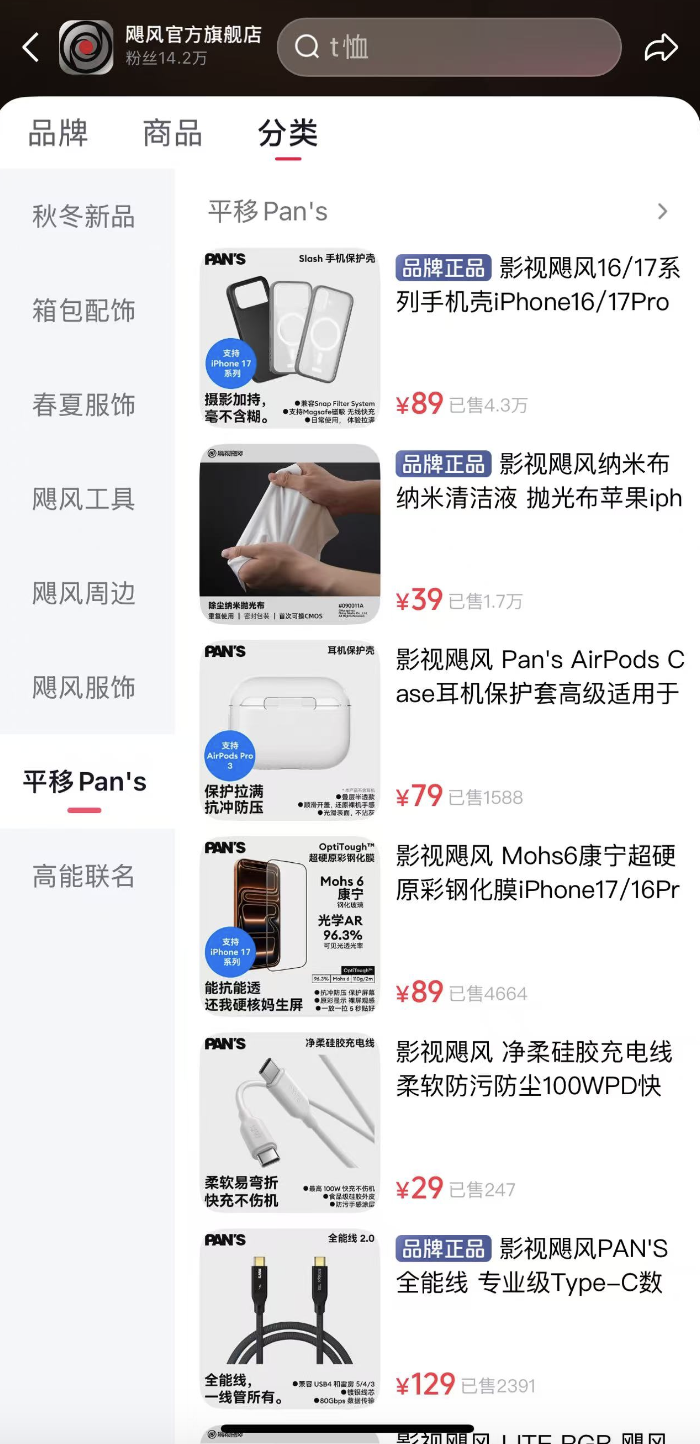
Task: Go back using the top-left arrow
Action: pyautogui.click(x=31, y=47)
